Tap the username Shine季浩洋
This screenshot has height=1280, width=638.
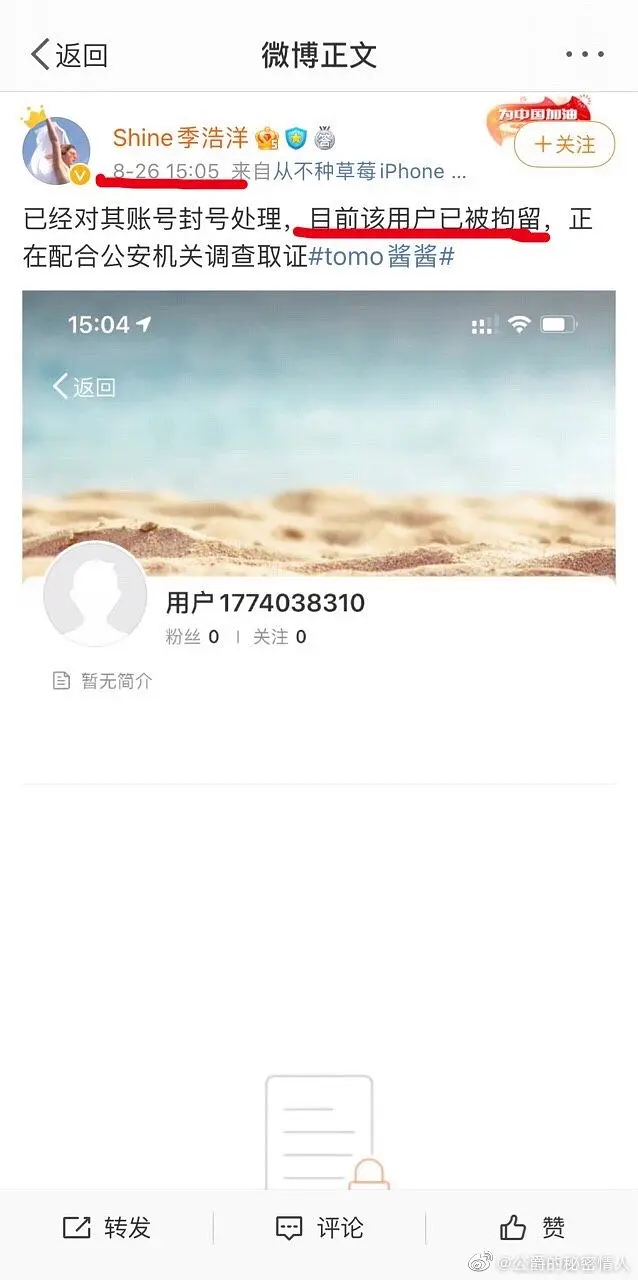point(180,138)
